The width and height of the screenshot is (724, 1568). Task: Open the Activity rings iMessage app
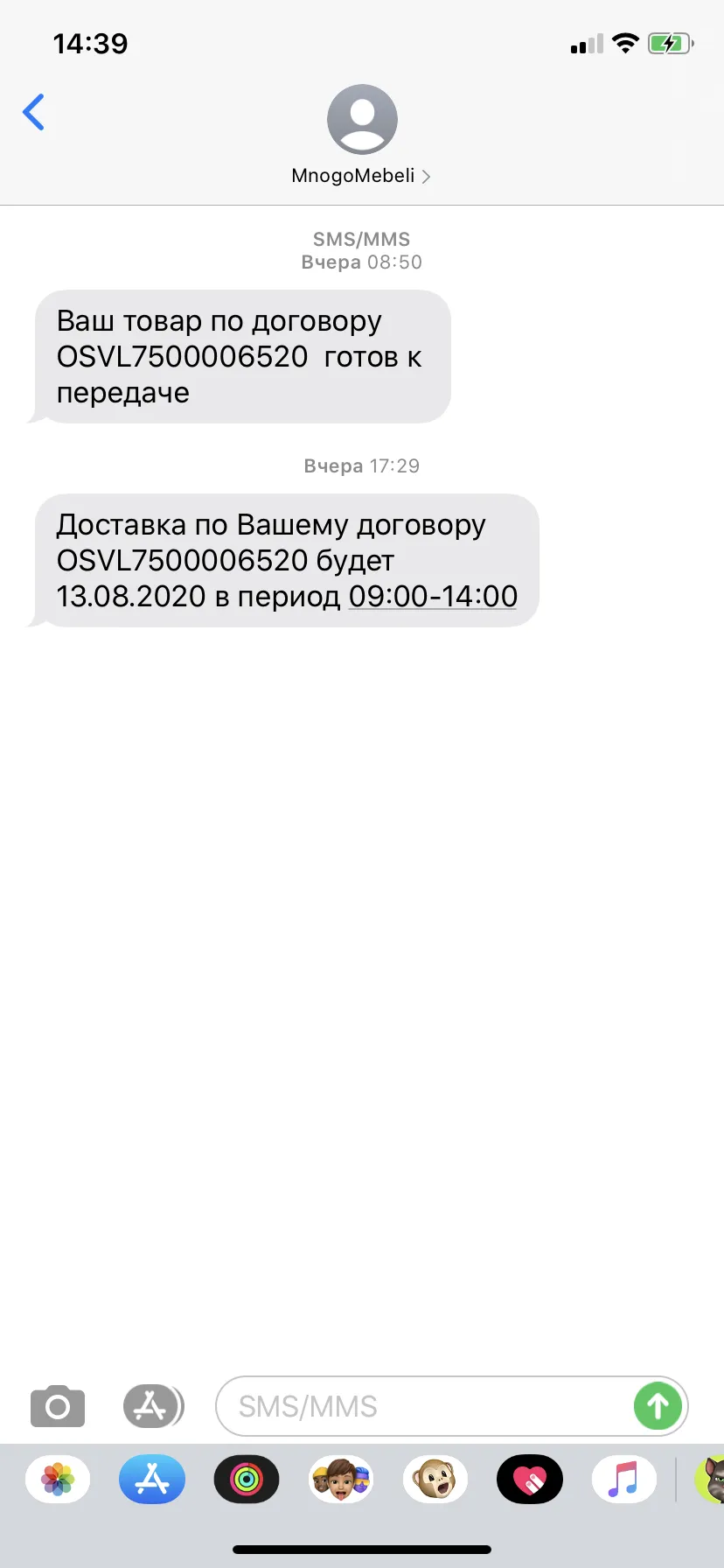click(247, 1480)
